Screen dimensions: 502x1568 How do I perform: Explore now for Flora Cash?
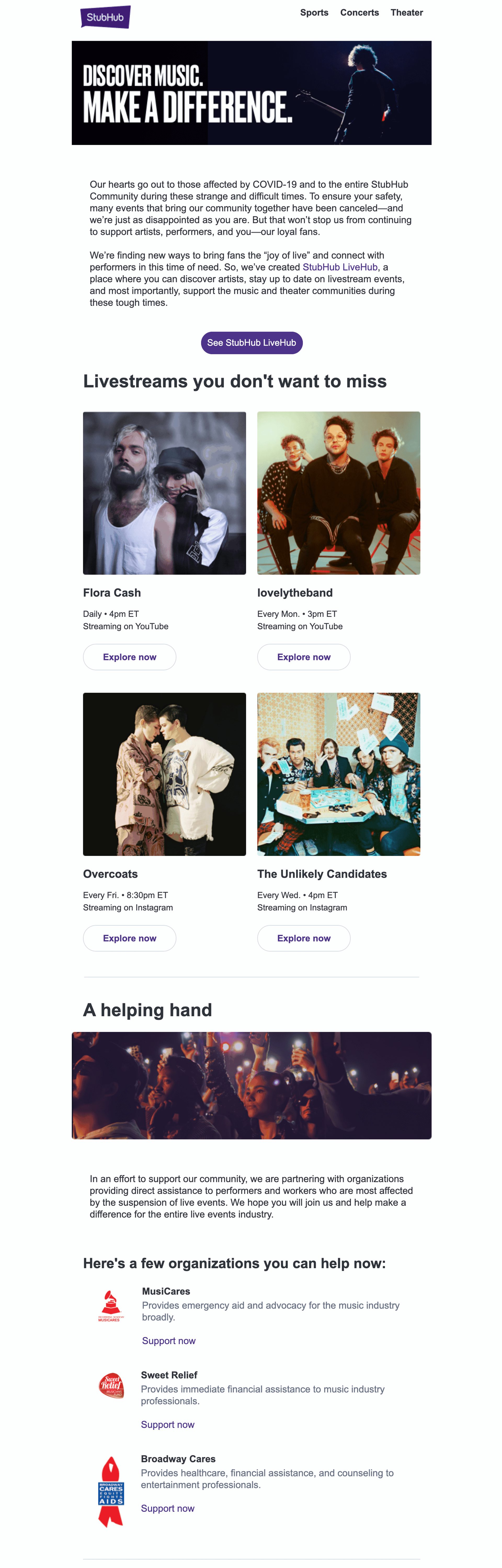coord(130,657)
